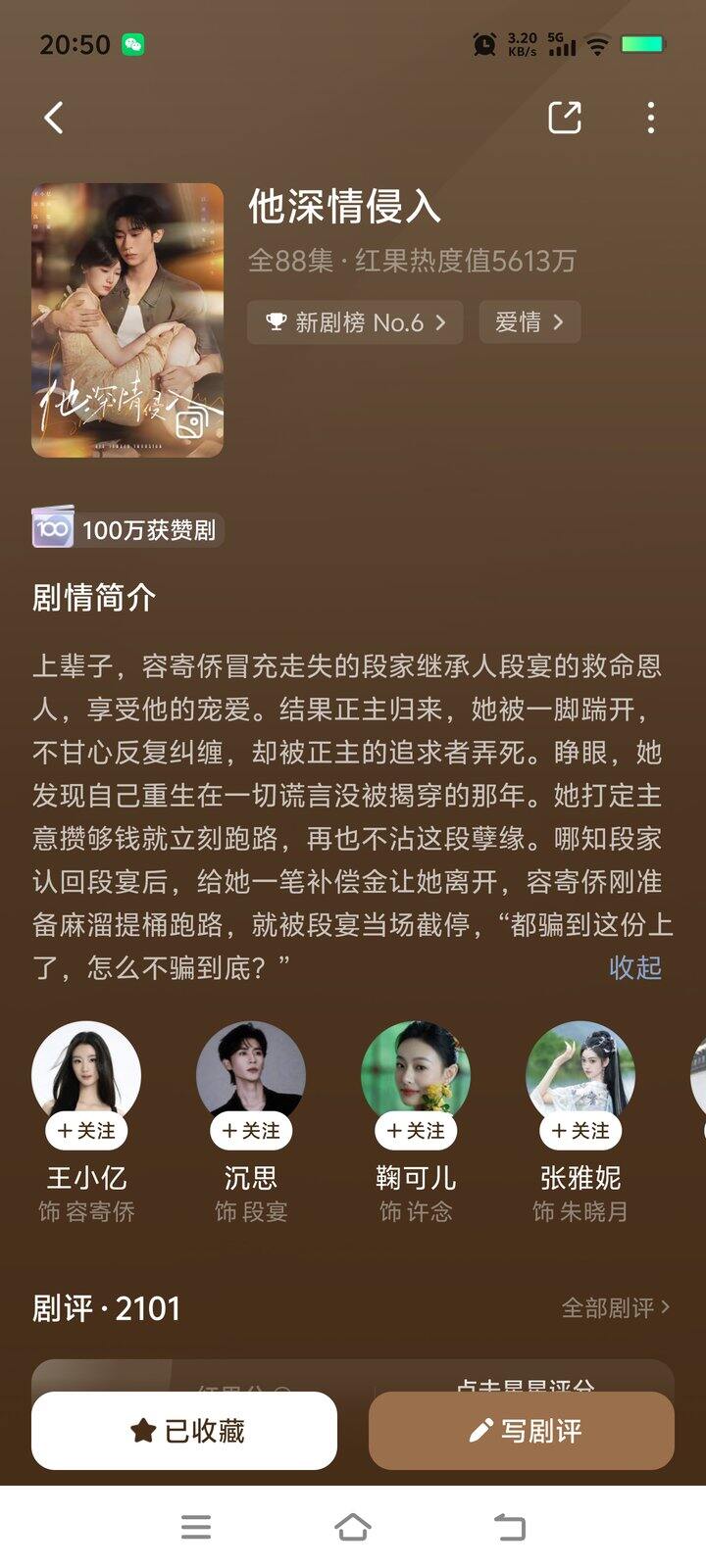Image resolution: width=706 pixels, height=1568 pixels.
Task: Toggle the 已收藏 favorite button
Action: [184, 1431]
